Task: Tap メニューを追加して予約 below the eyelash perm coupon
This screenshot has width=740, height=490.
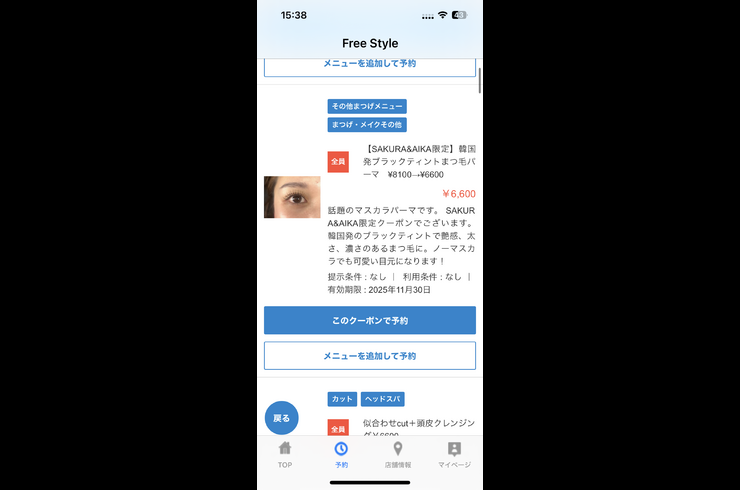Action: click(369, 356)
